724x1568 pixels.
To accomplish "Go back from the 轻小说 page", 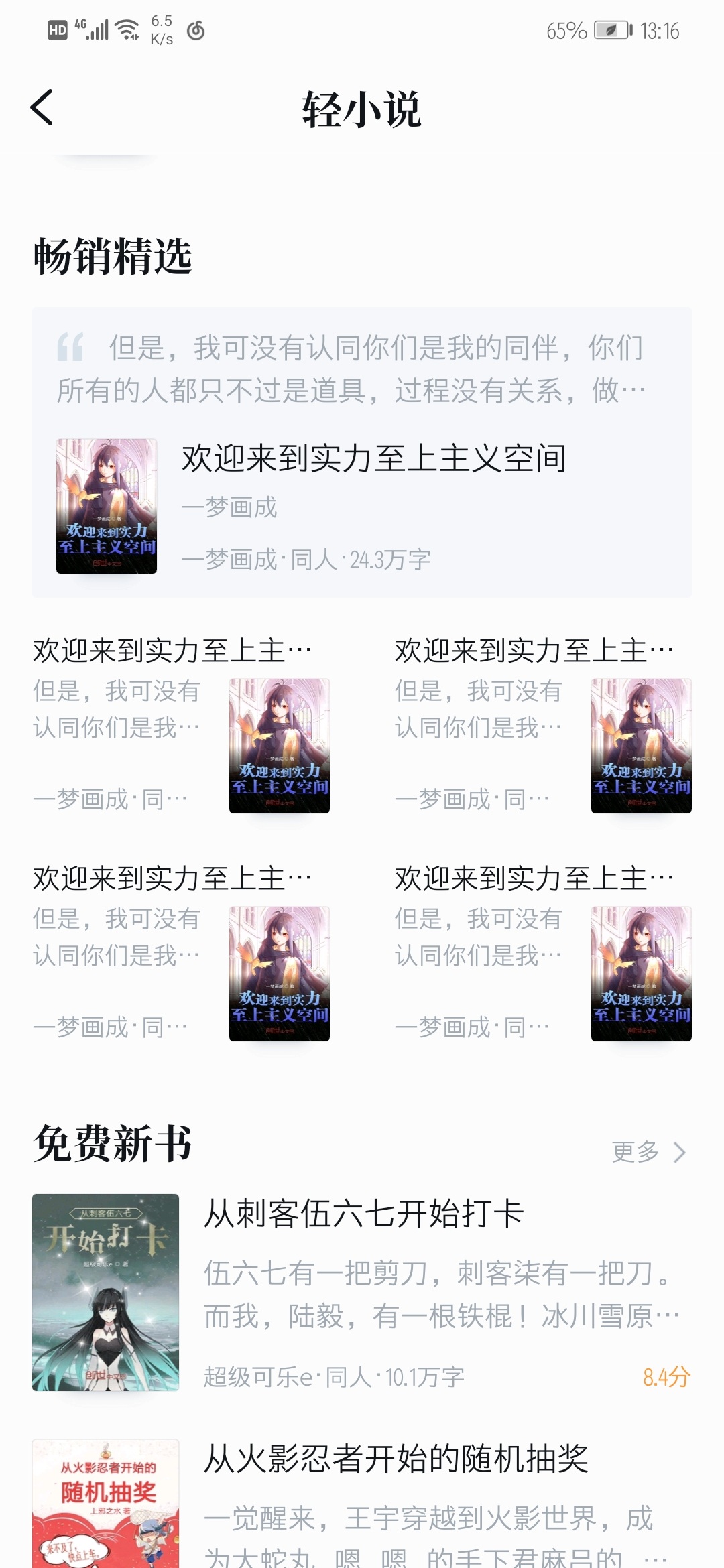I will pyautogui.click(x=42, y=107).
